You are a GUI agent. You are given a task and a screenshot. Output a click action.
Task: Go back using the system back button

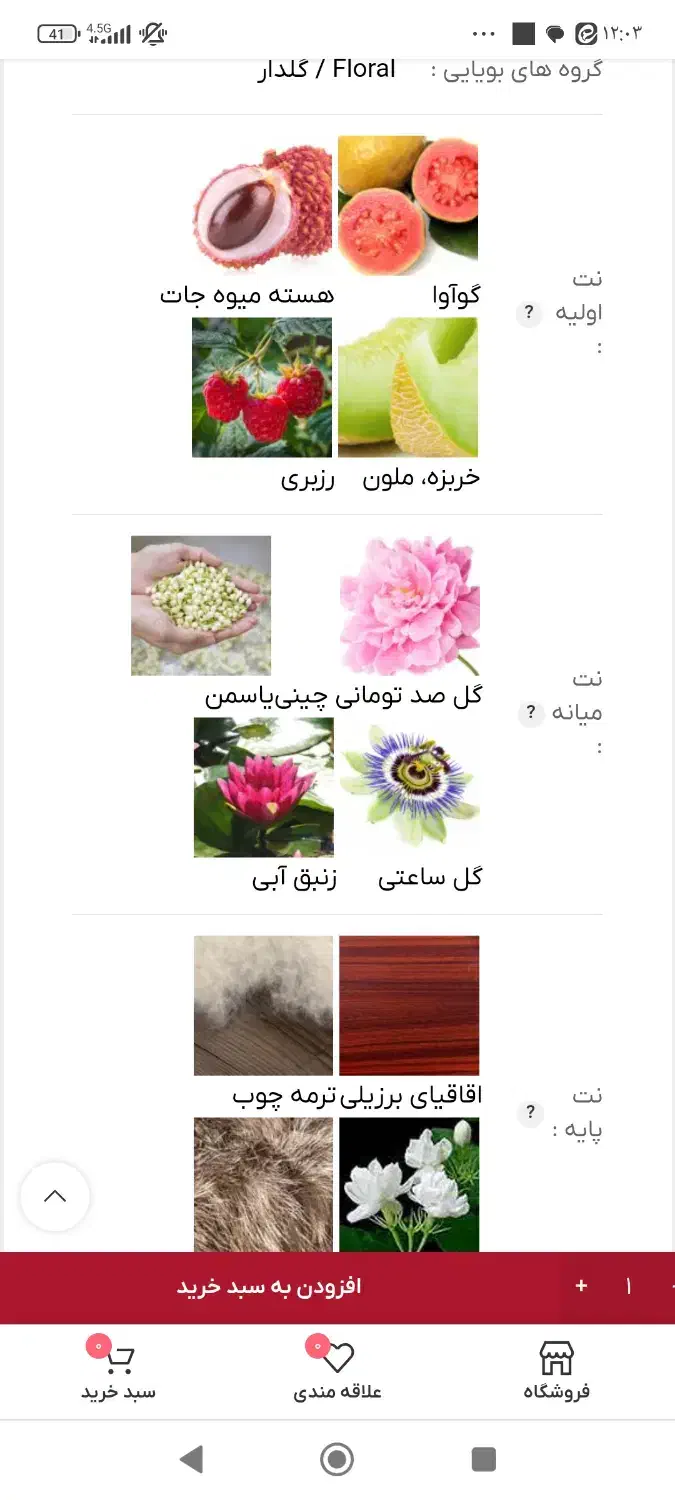pyautogui.click(x=191, y=1460)
